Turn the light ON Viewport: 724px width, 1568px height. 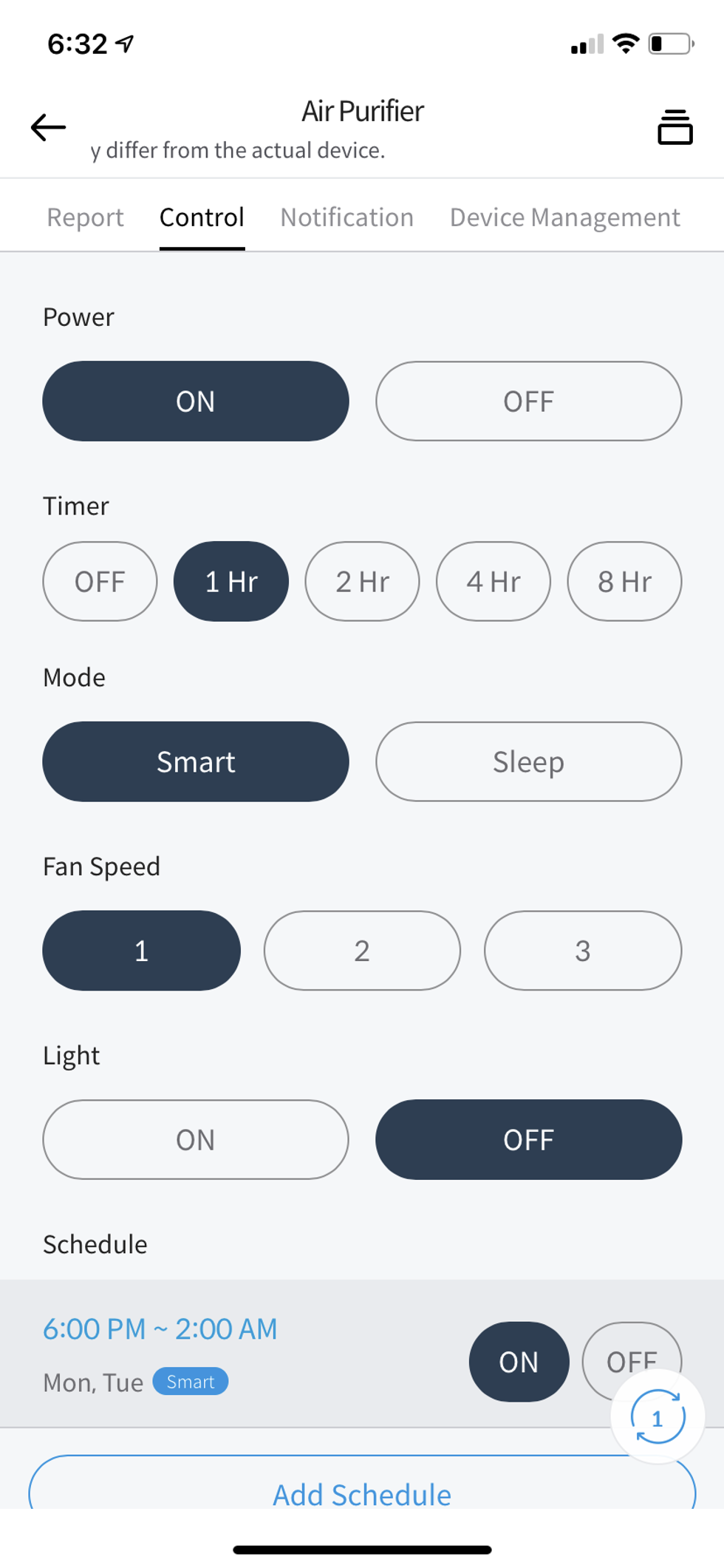tap(196, 1140)
